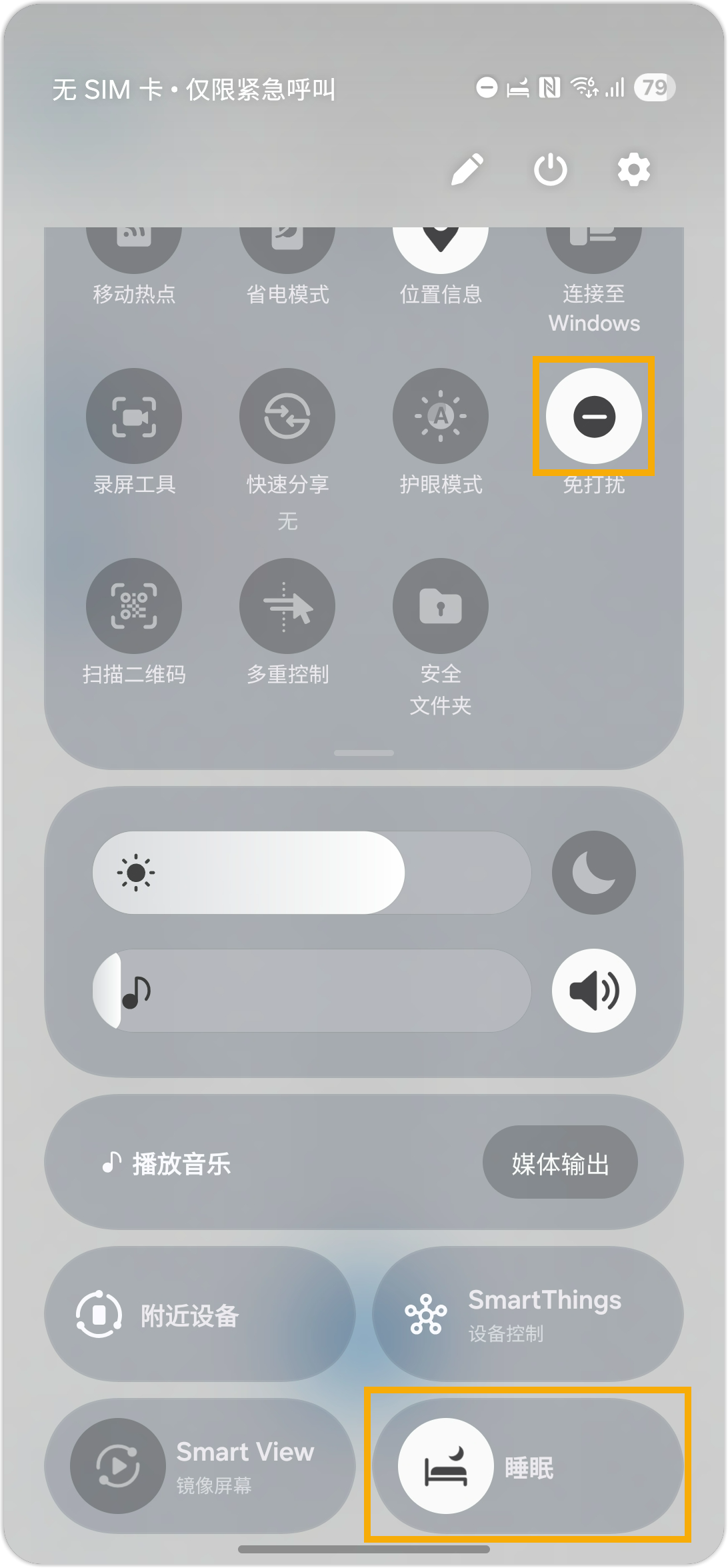Viewport: 728px width, 1568px height.
Task: Open 附近设备 nearby devices
Action: coord(199,1315)
